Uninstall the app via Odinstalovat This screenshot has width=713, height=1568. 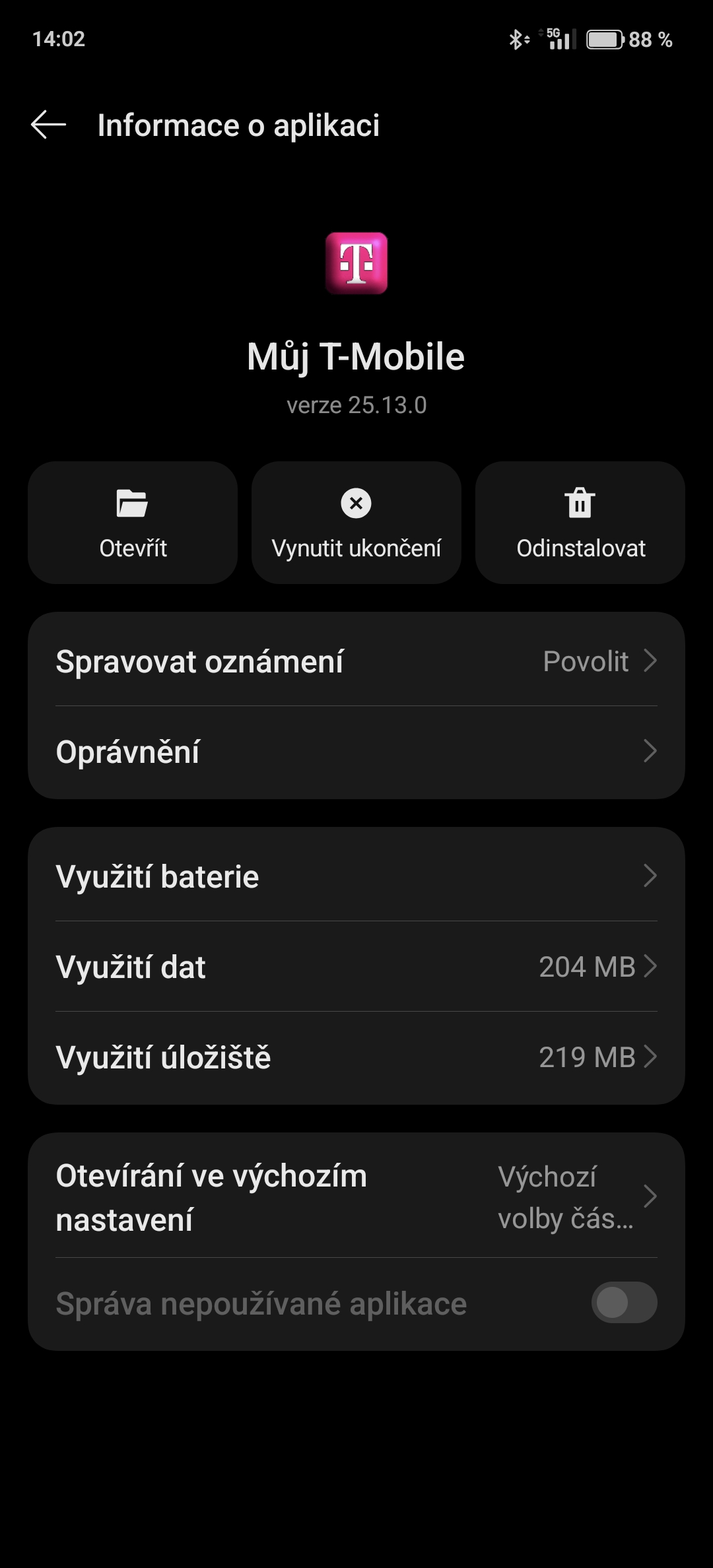[580, 523]
